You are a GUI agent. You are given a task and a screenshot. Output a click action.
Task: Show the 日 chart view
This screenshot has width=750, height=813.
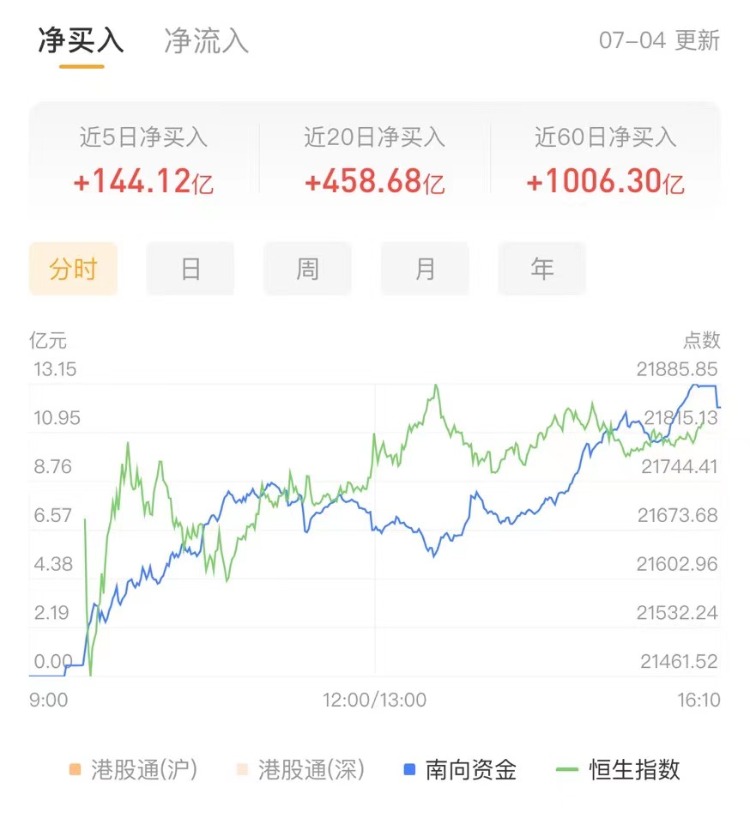[x=190, y=269]
